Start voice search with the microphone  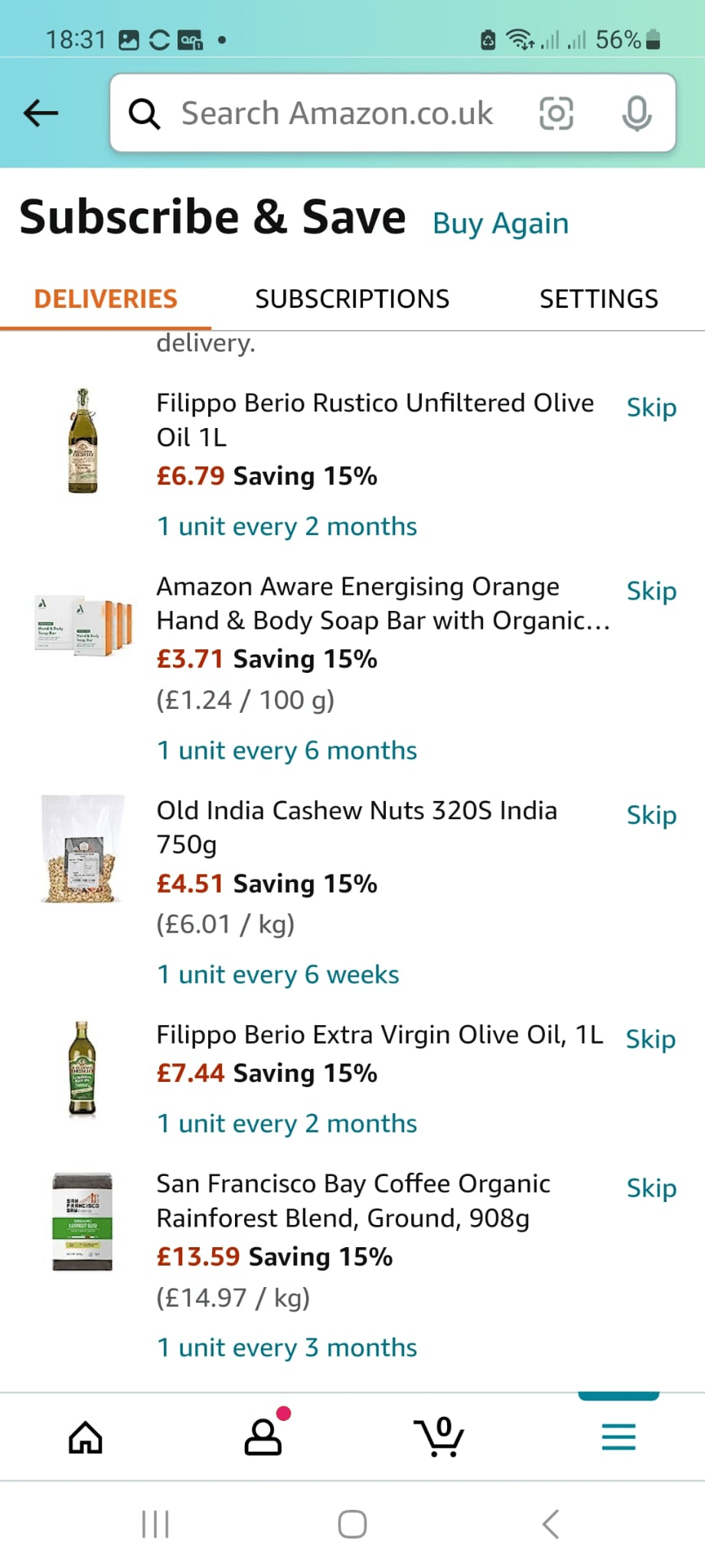(636, 113)
